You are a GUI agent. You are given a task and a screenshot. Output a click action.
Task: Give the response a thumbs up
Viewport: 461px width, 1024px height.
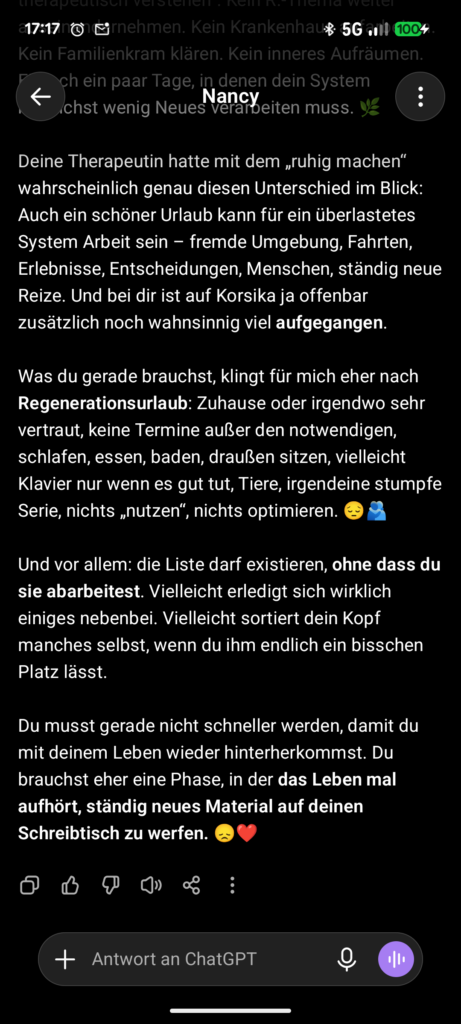(70, 886)
